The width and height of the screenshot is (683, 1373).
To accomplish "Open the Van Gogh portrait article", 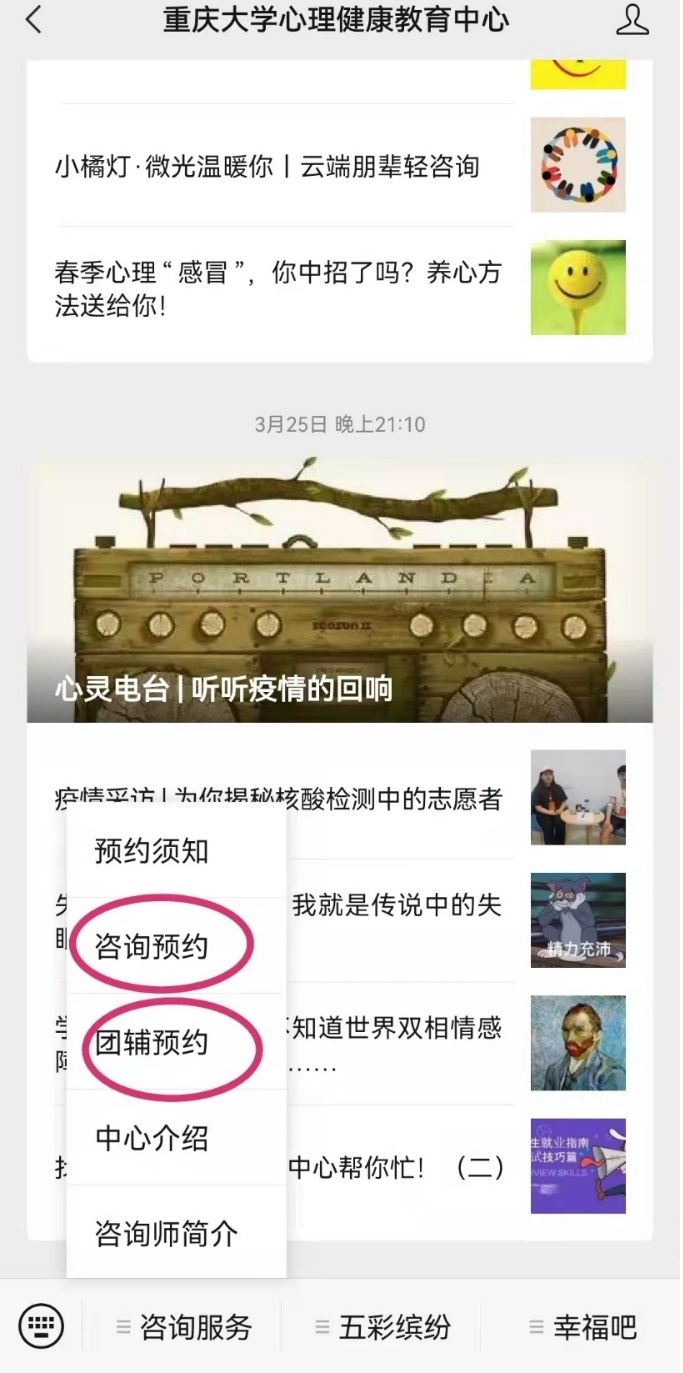I will click(578, 1043).
